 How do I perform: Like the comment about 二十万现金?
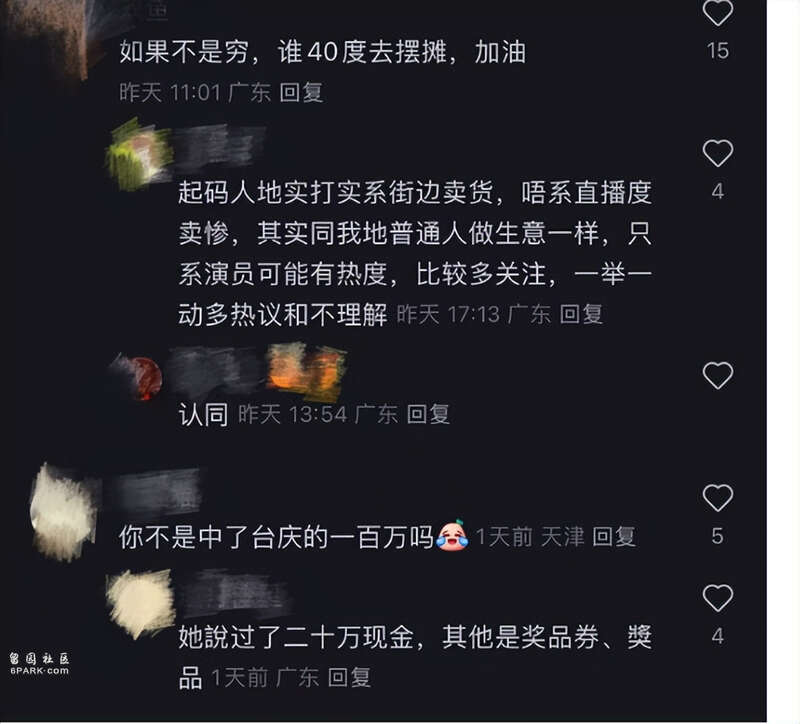718,599
